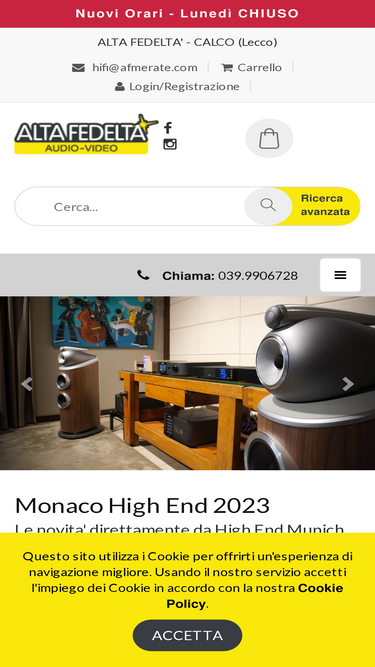This screenshot has height=667, width=375.
Task: Show next slide in carousel
Action: point(348,384)
